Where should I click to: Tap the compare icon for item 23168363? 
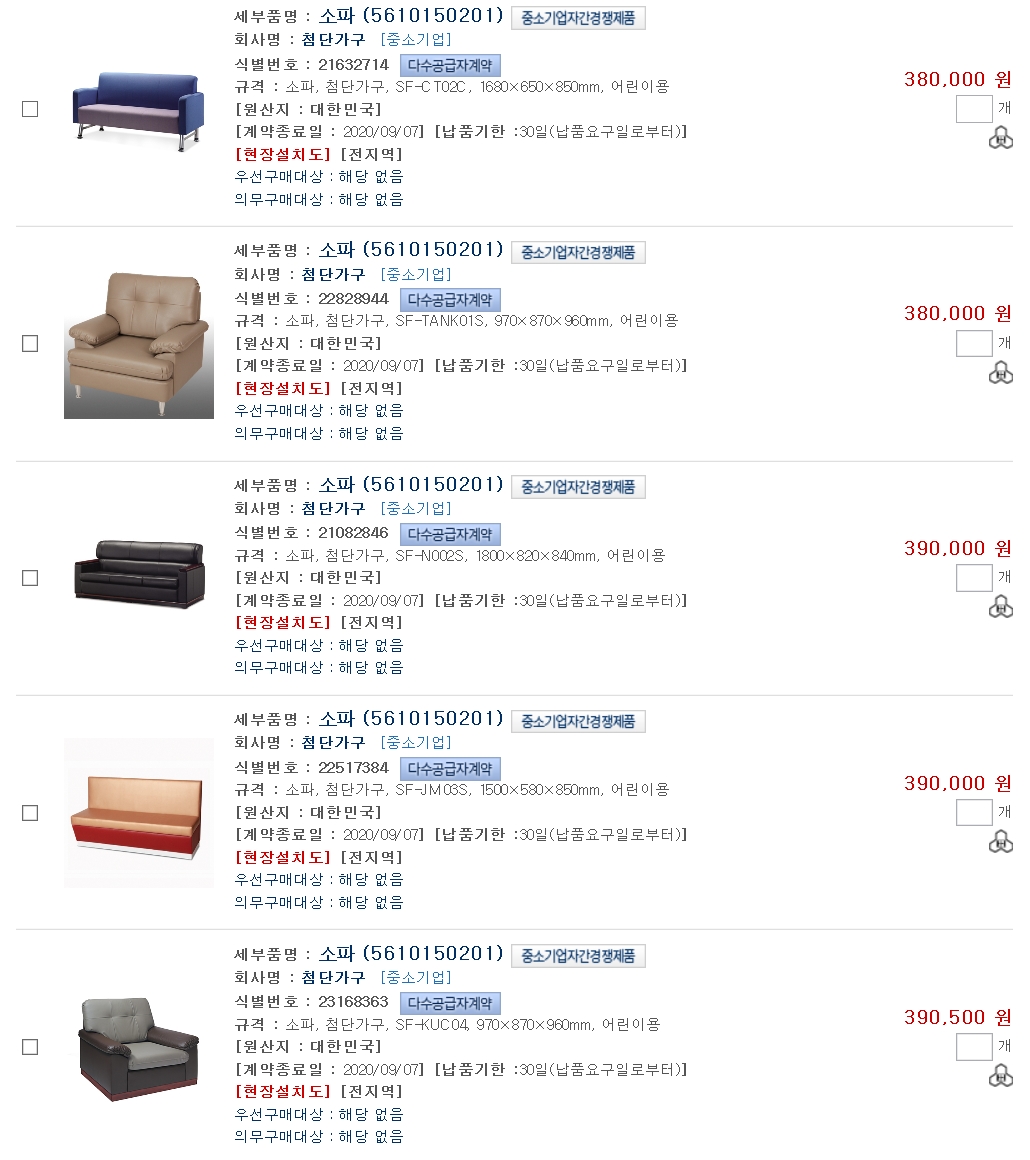(x=1000, y=1077)
